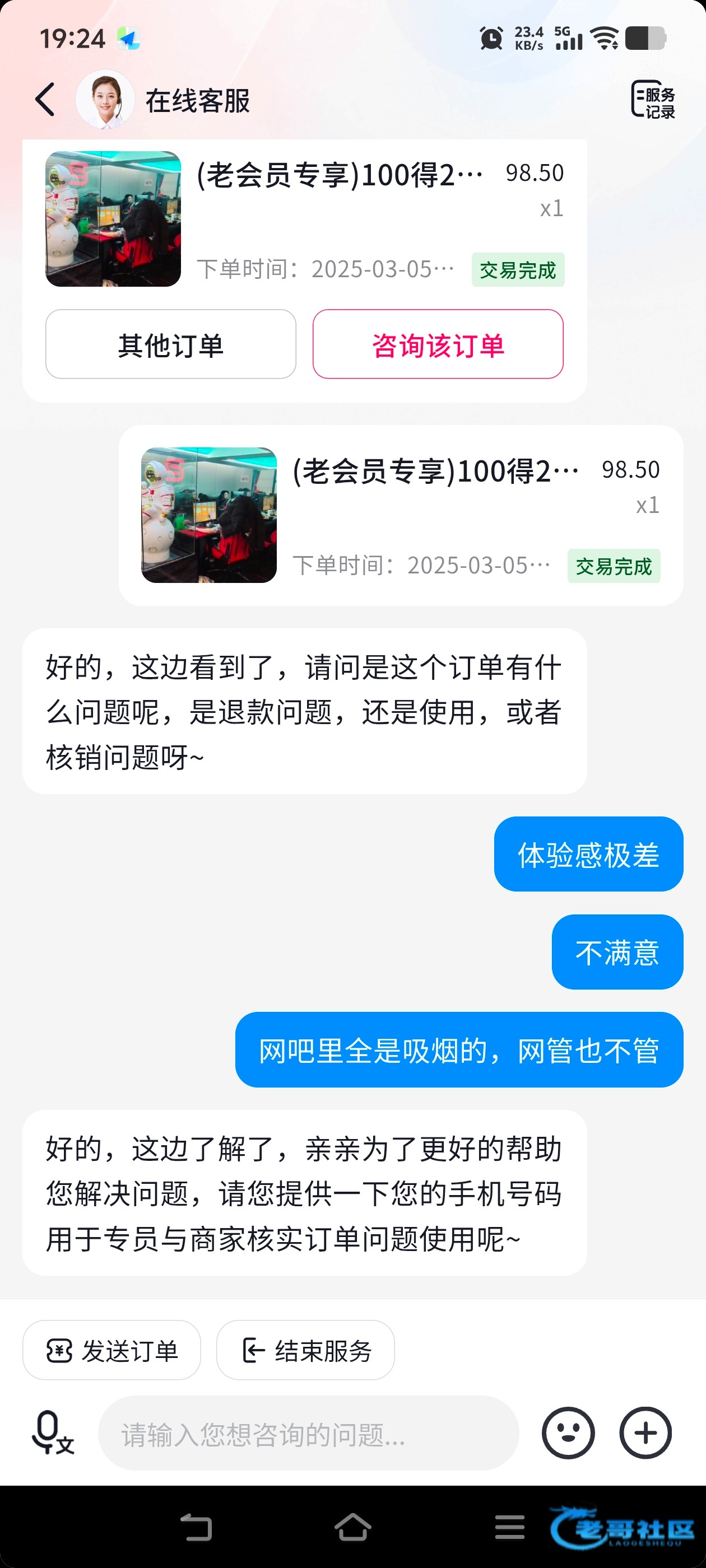The width and height of the screenshot is (706, 1568).
Task: Tap 咨询该订单 to consult this order
Action: [438, 344]
